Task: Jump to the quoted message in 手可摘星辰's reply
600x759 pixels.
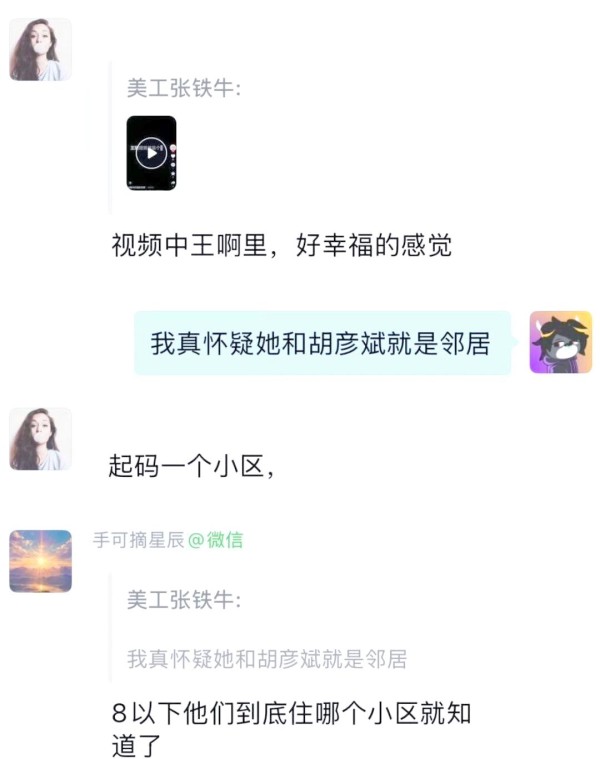Action: coord(266,658)
